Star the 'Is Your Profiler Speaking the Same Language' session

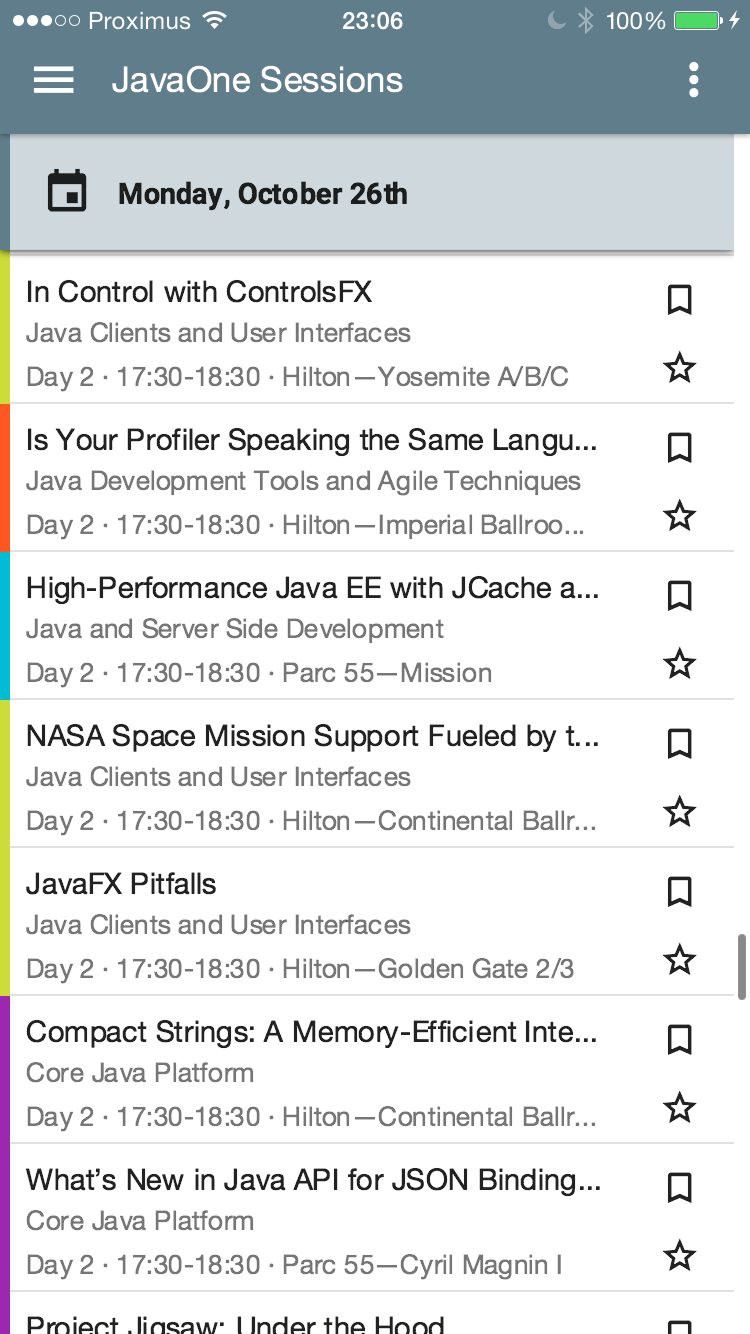click(677, 516)
